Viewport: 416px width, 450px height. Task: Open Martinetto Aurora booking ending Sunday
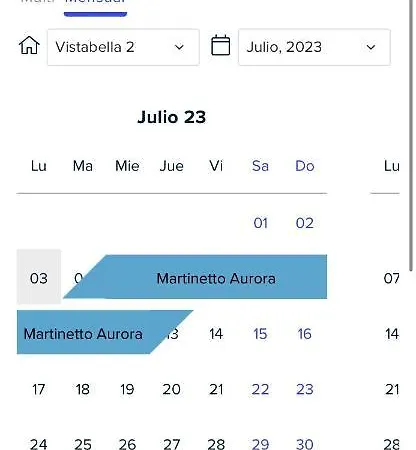(195, 277)
